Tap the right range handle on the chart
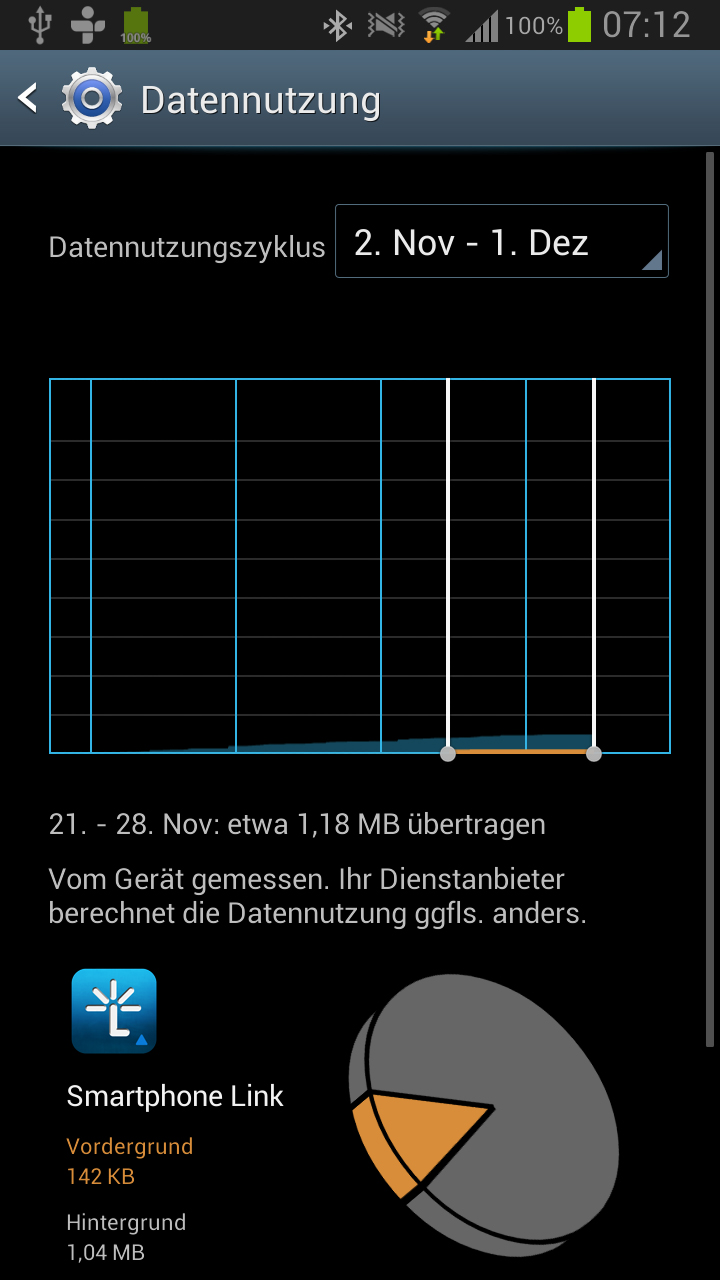Viewport: 720px width, 1280px height. tap(594, 753)
